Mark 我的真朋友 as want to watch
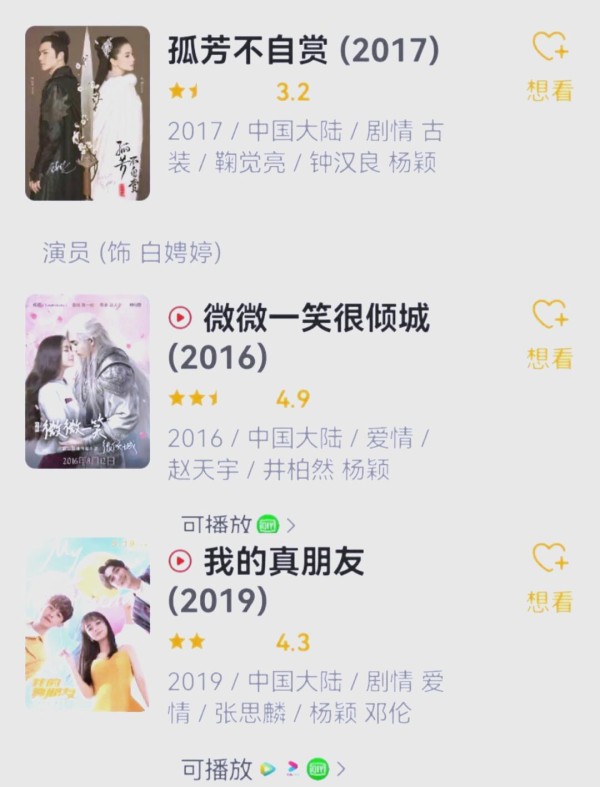 click(549, 575)
